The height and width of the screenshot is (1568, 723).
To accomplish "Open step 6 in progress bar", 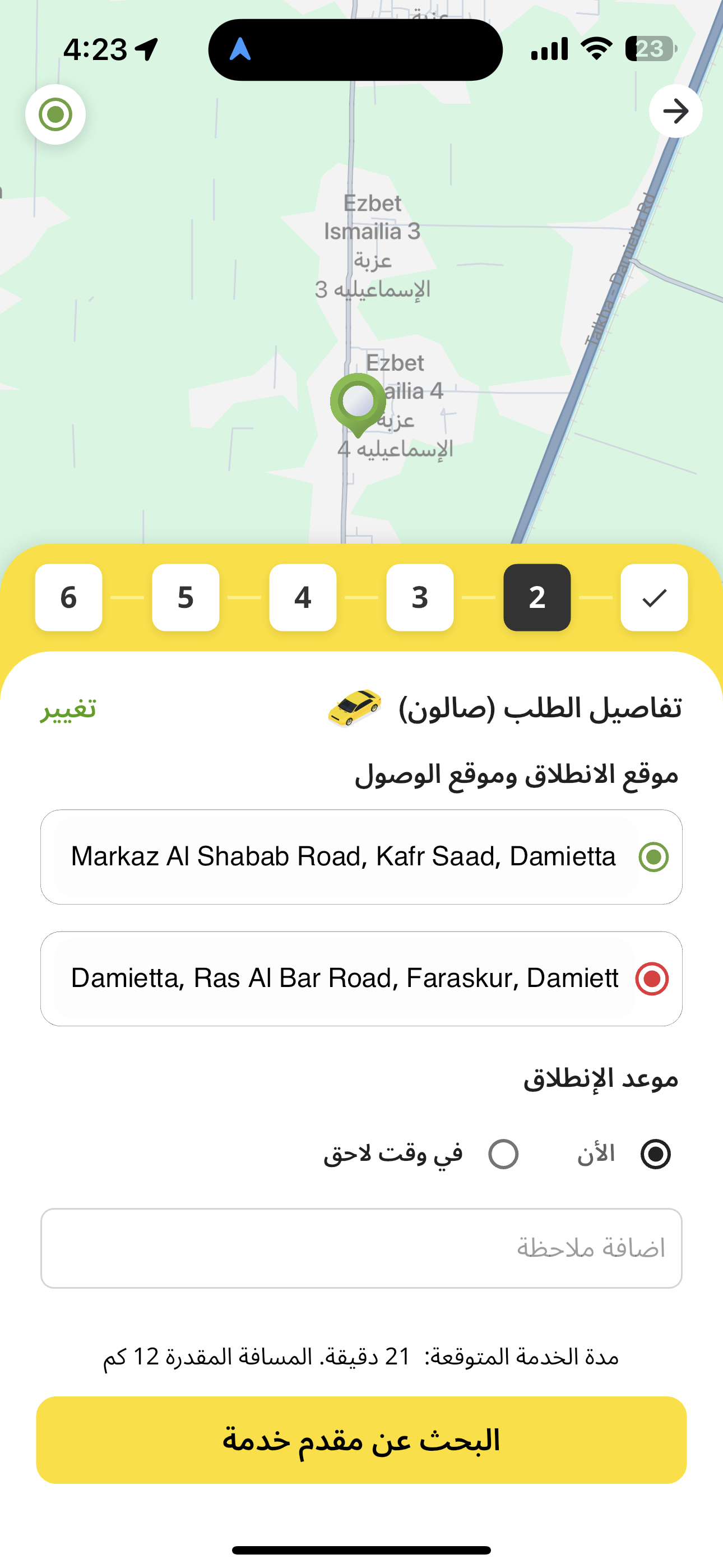I will point(69,597).
